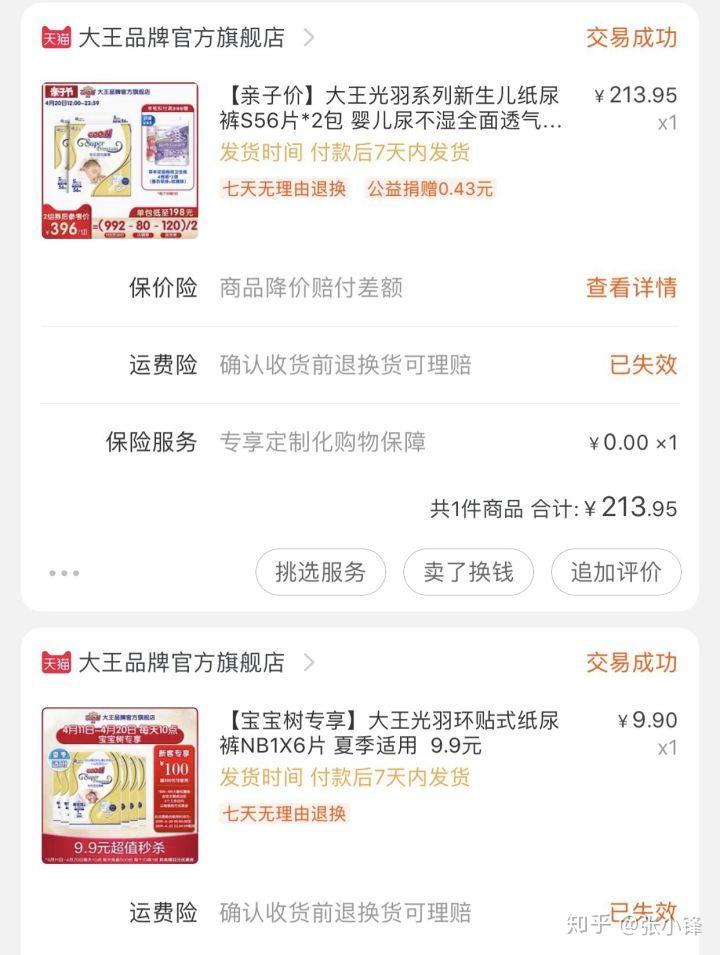This screenshot has height=955, width=720.
Task: Open the ¥213.95 diaper product image
Action: [119, 160]
